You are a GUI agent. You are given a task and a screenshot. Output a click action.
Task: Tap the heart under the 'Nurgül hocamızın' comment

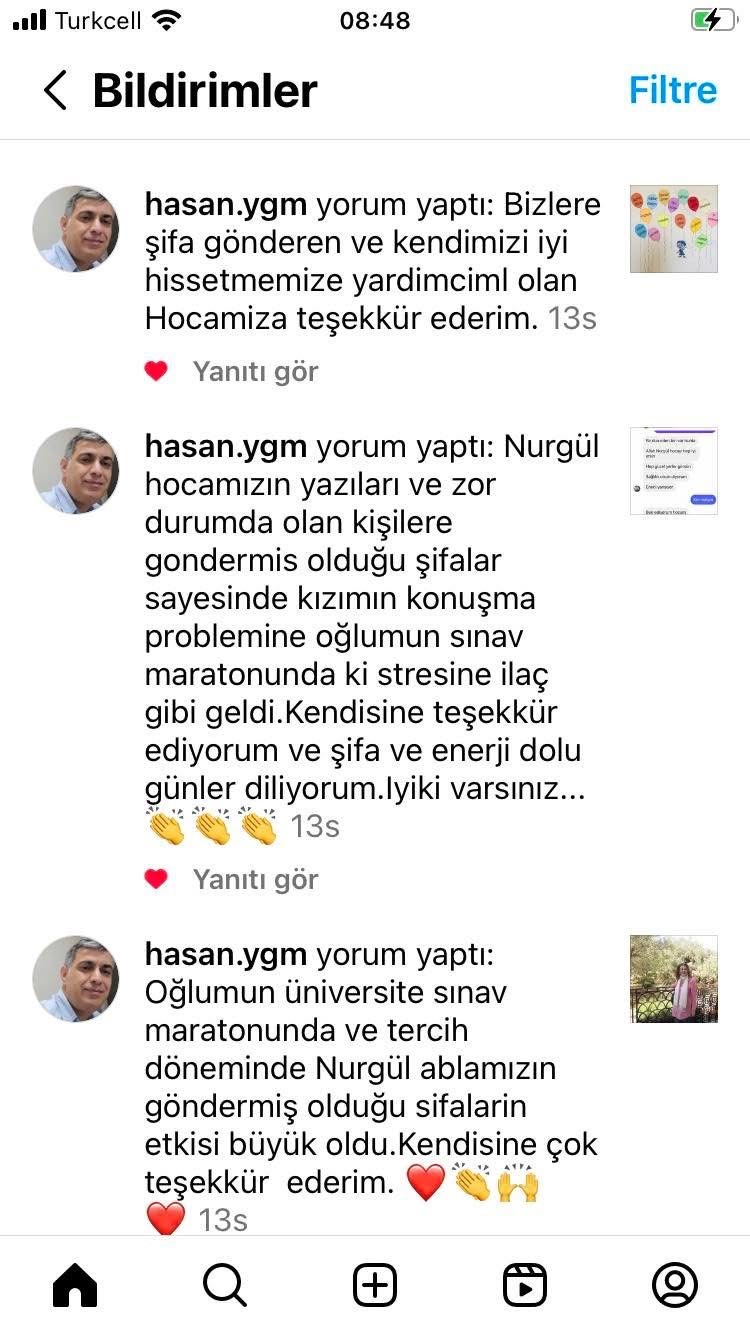pos(156,880)
